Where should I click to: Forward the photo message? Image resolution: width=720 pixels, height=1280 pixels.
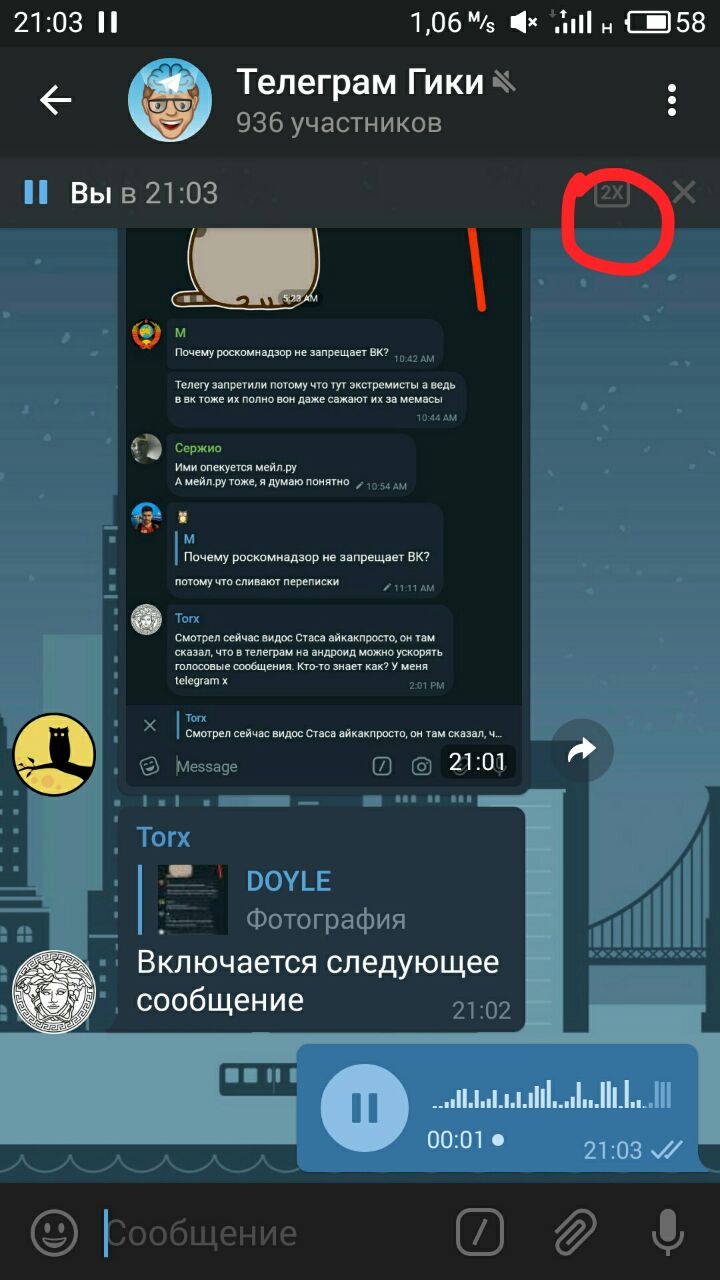[x=582, y=750]
